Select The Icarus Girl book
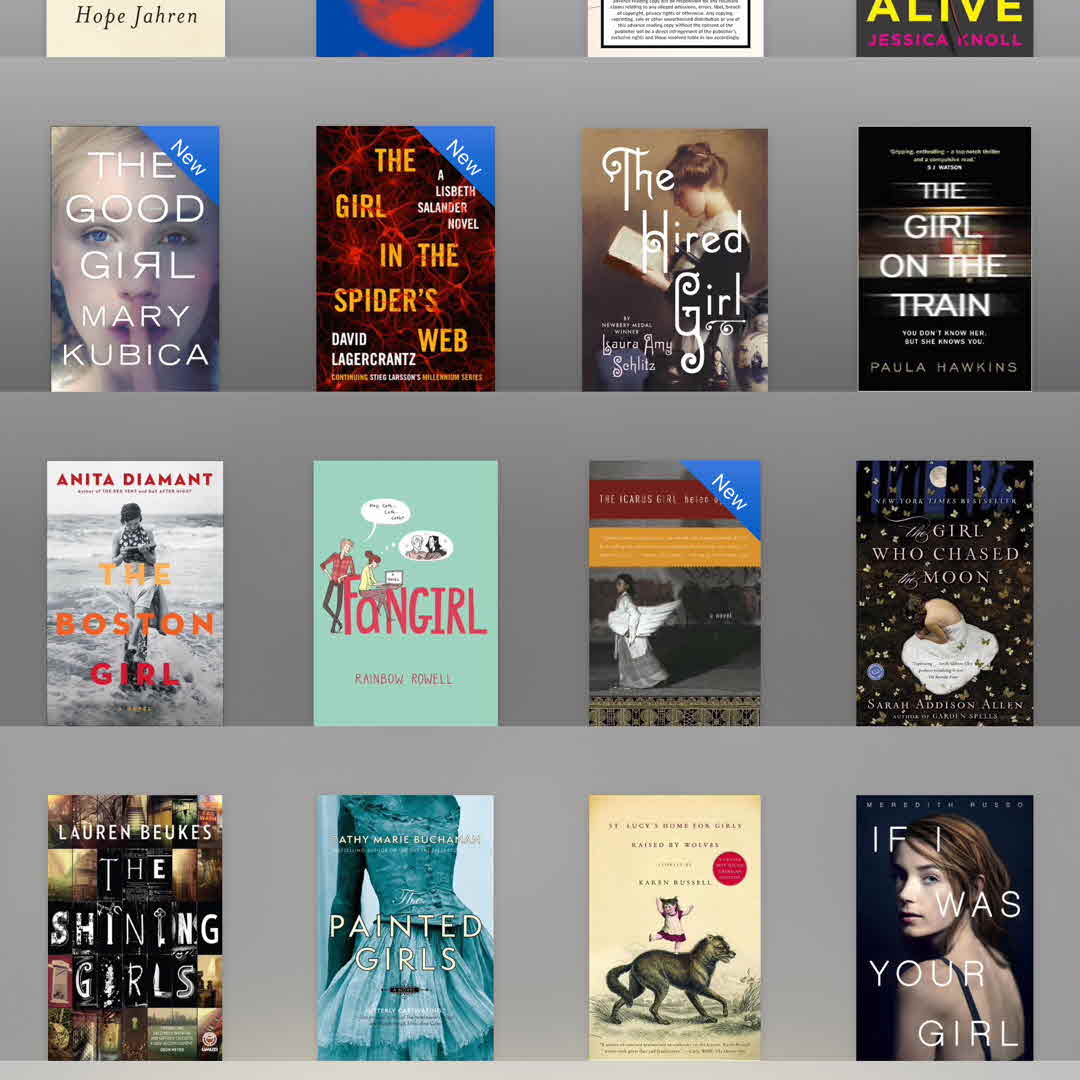 tap(675, 592)
